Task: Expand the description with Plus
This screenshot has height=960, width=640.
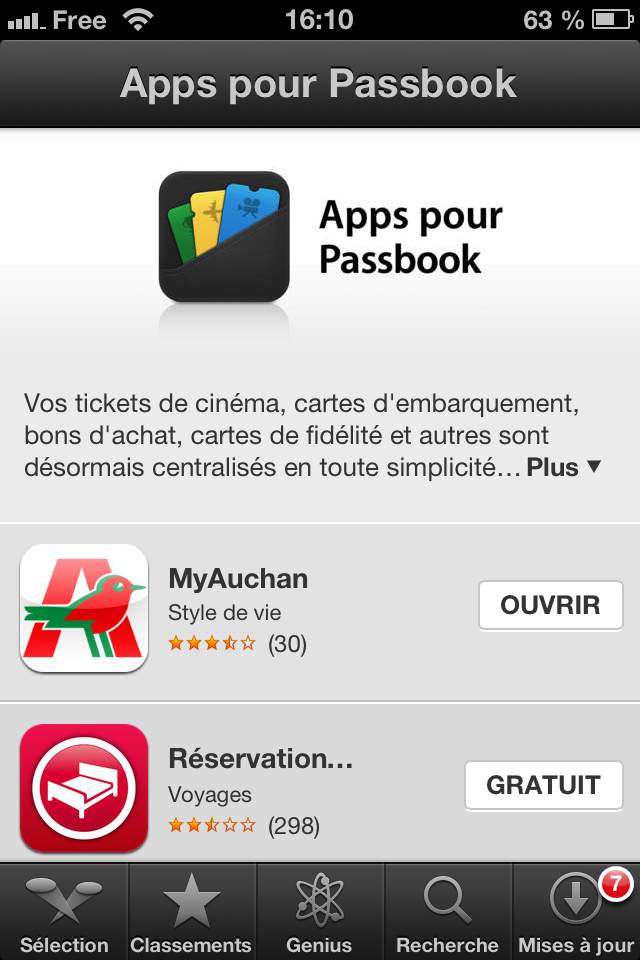Action: (x=563, y=467)
